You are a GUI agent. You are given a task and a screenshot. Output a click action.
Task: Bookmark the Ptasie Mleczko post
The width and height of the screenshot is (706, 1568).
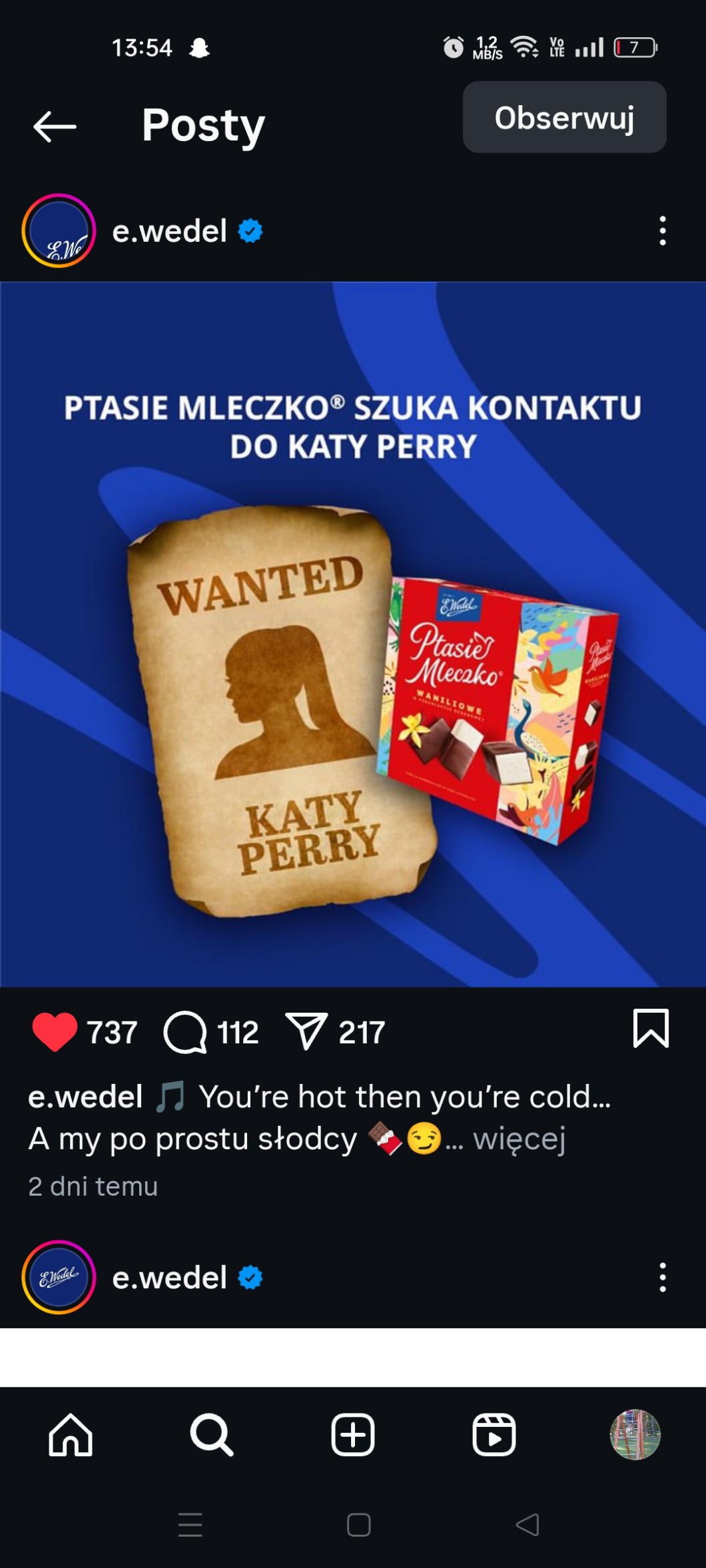coord(650,1029)
